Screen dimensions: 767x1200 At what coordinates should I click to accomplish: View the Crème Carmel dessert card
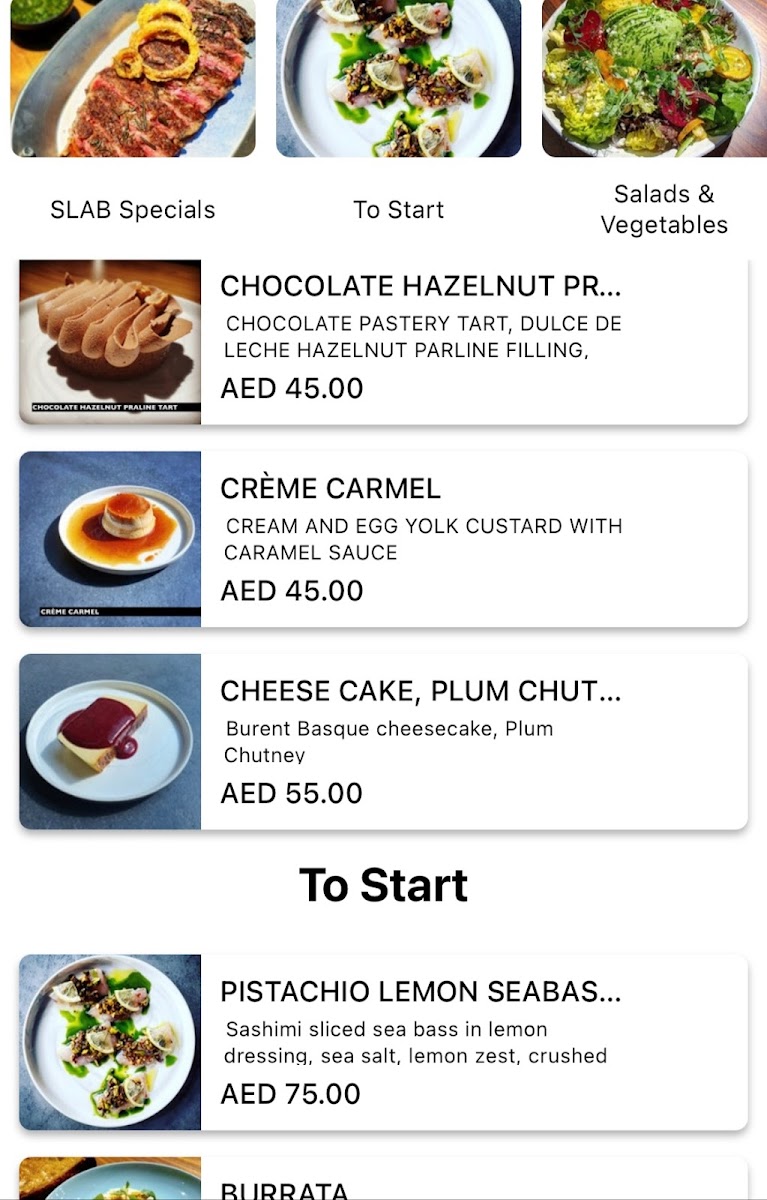(x=384, y=539)
